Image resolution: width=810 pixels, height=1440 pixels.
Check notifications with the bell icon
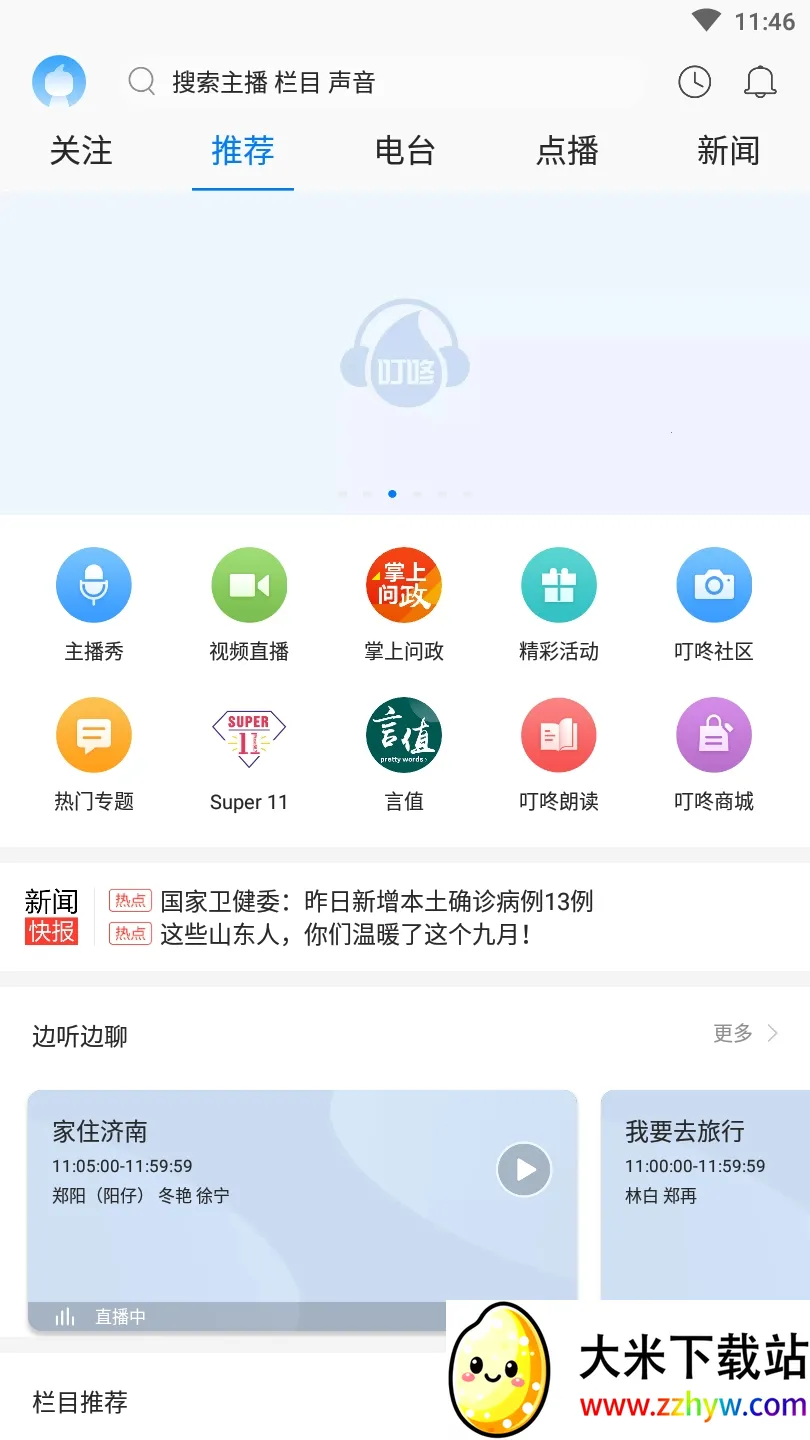click(x=760, y=82)
